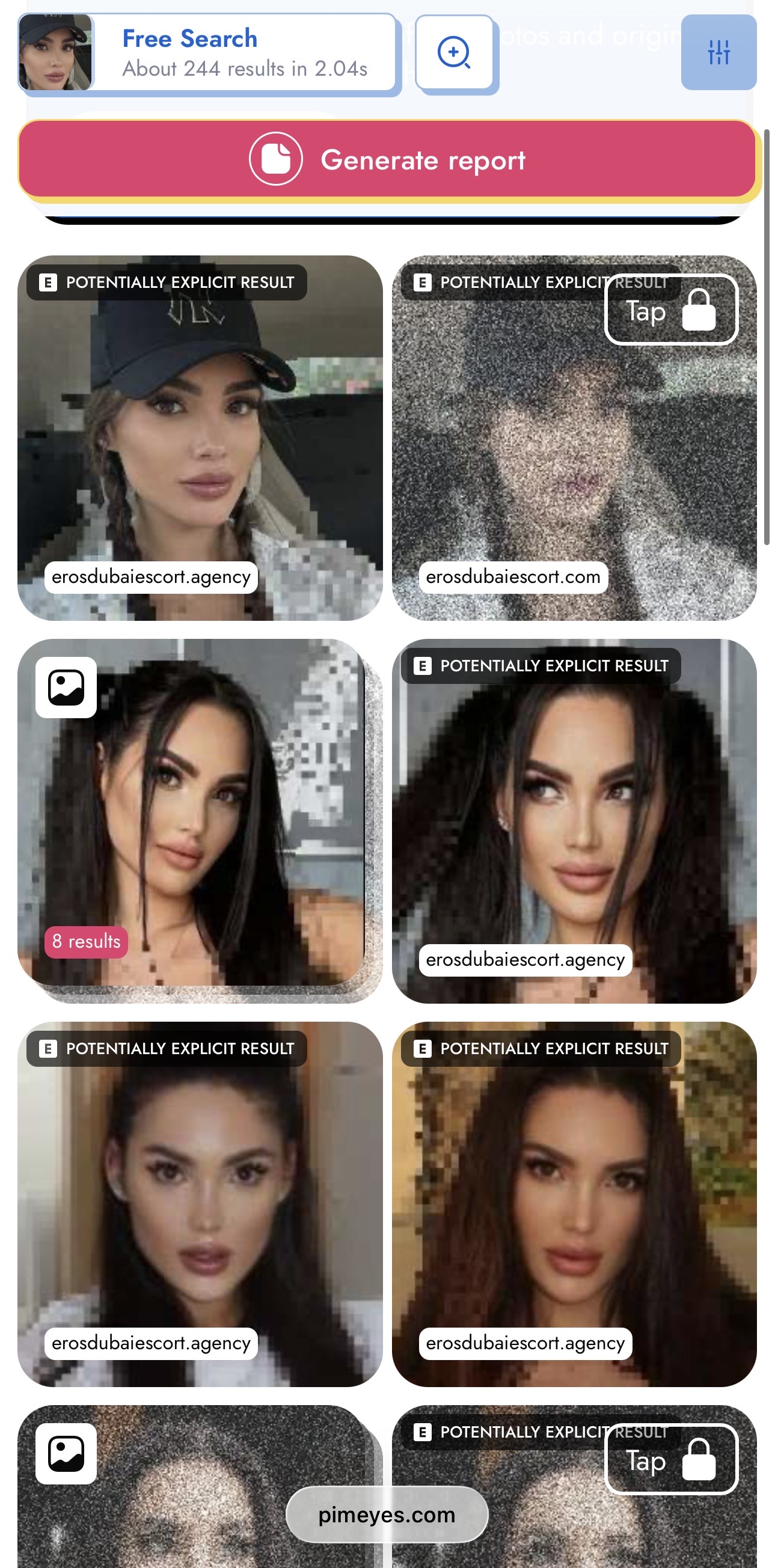Start a new search with the magnifier-plus icon
775x1568 pixels.
tap(453, 52)
